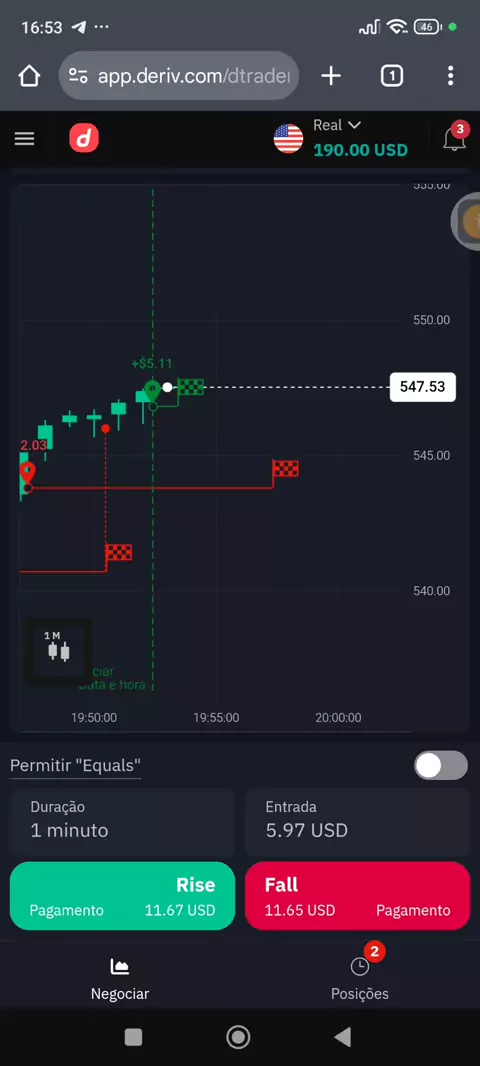Open a new browser tab
The width and height of the screenshot is (480, 1066).
[331, 75]
